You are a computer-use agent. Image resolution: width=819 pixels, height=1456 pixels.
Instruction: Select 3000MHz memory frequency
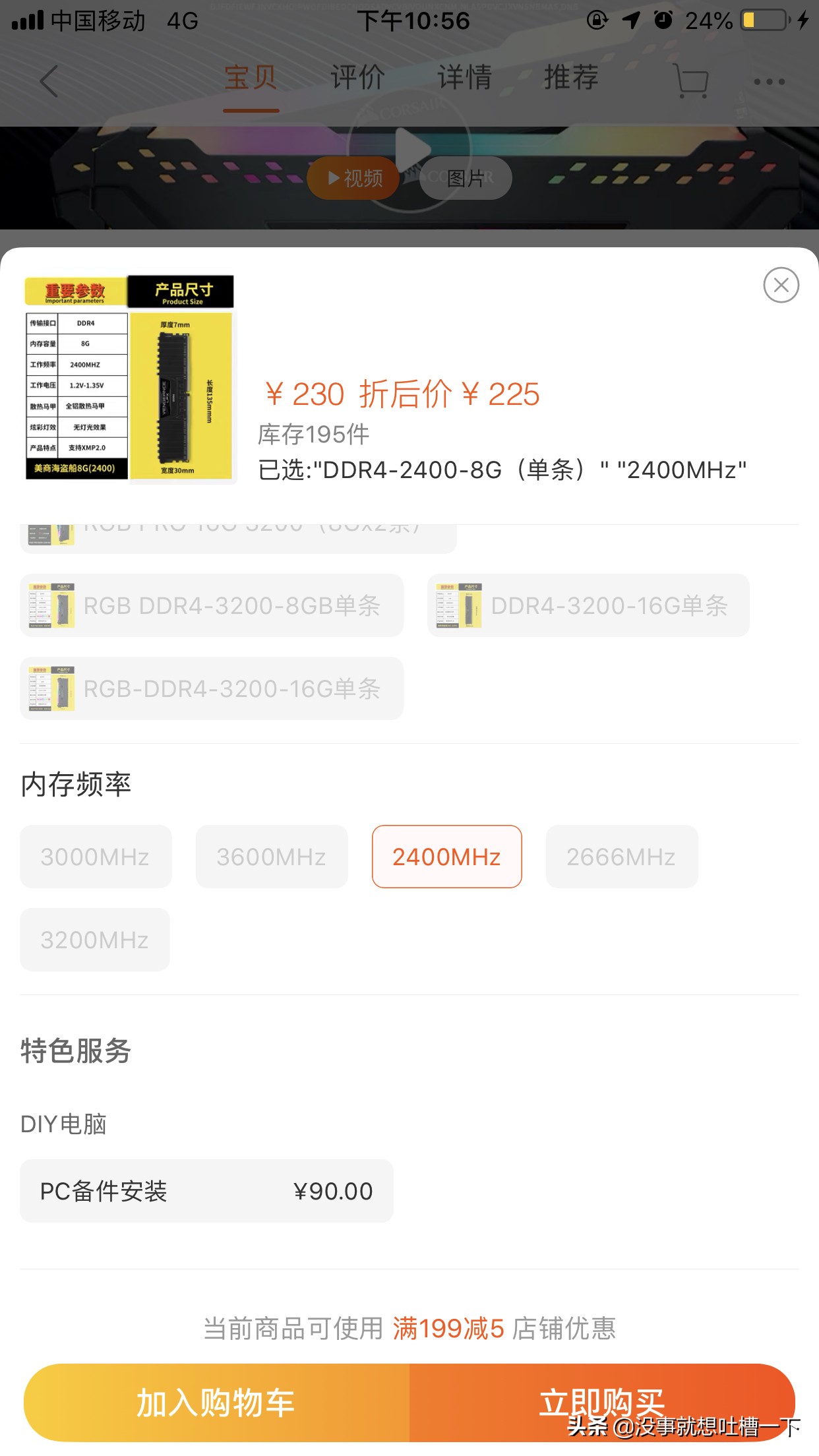(96, 857)
